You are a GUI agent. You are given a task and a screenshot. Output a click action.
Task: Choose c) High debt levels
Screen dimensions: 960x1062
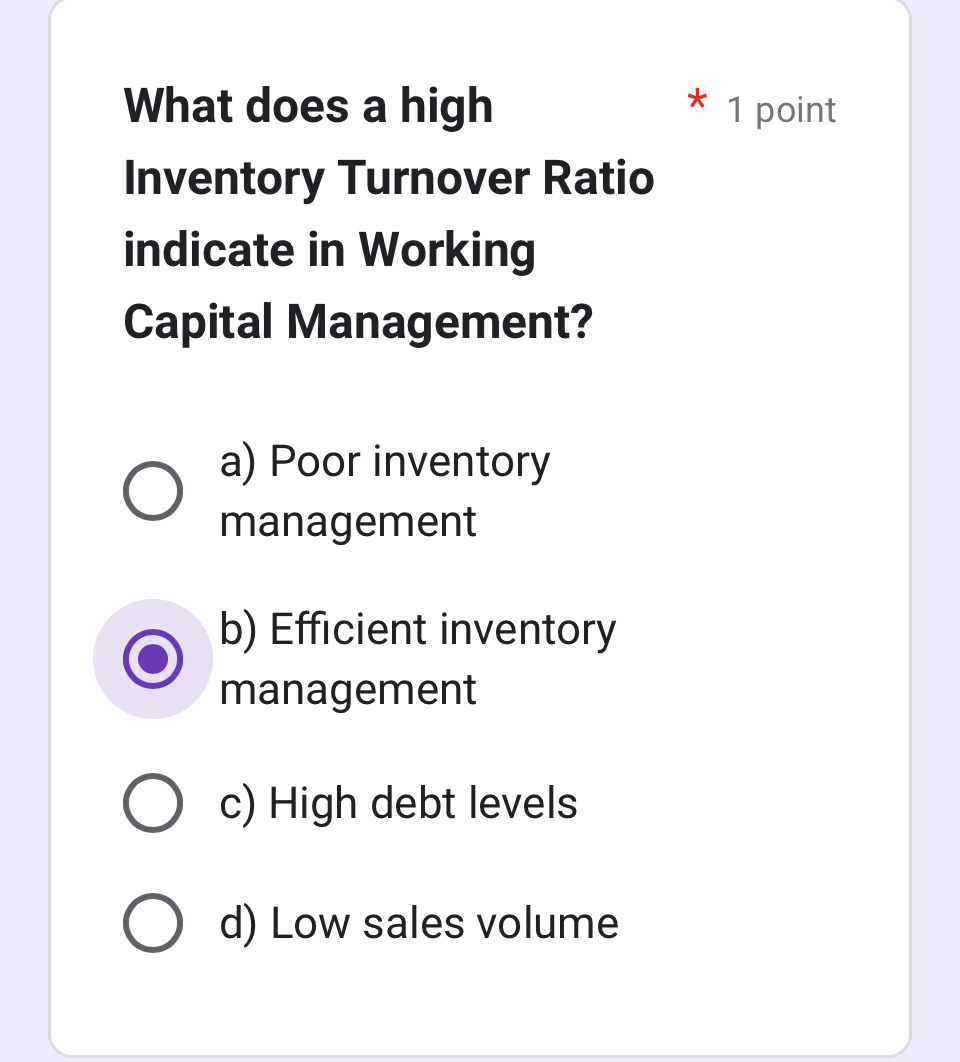click(153, 803)
